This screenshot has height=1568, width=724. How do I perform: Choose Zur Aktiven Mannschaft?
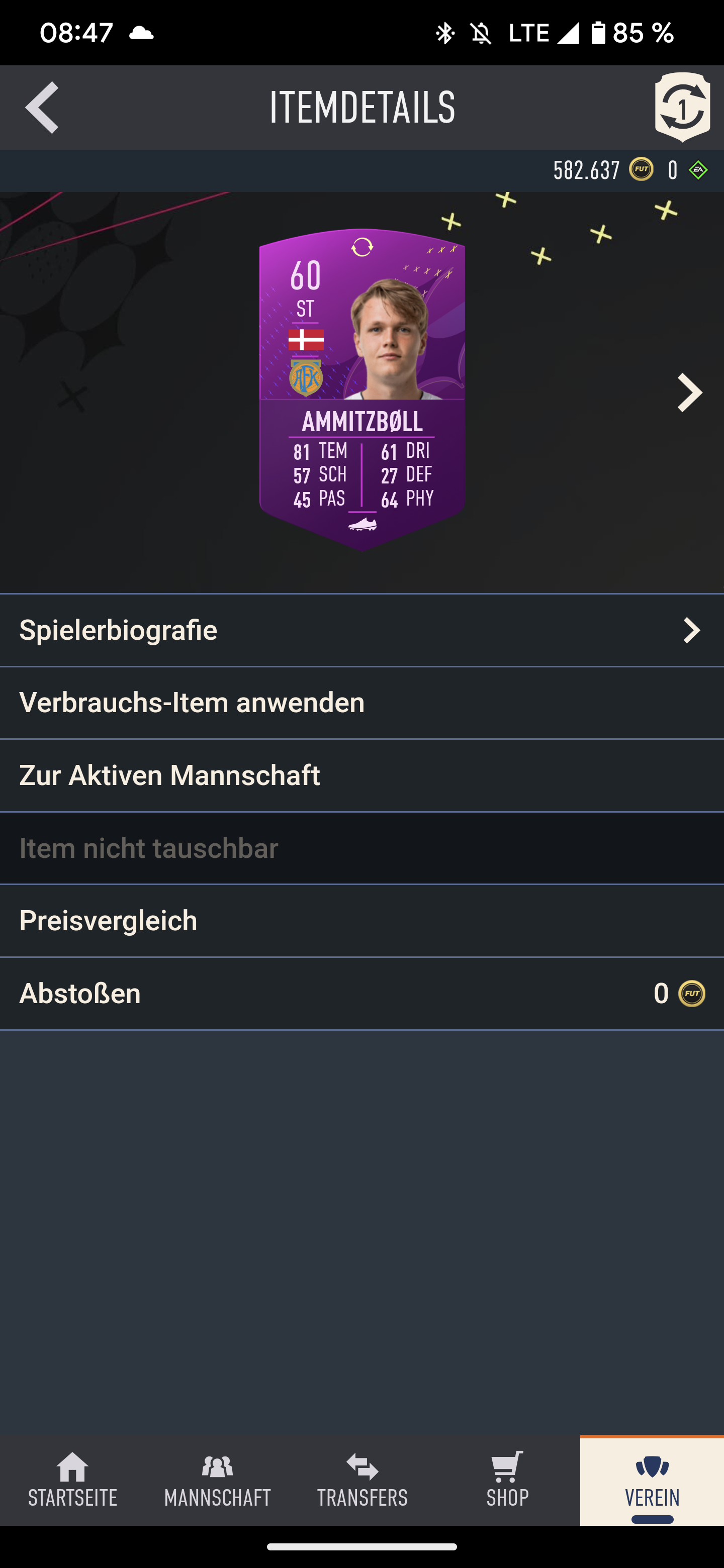(x=361, y=775)
